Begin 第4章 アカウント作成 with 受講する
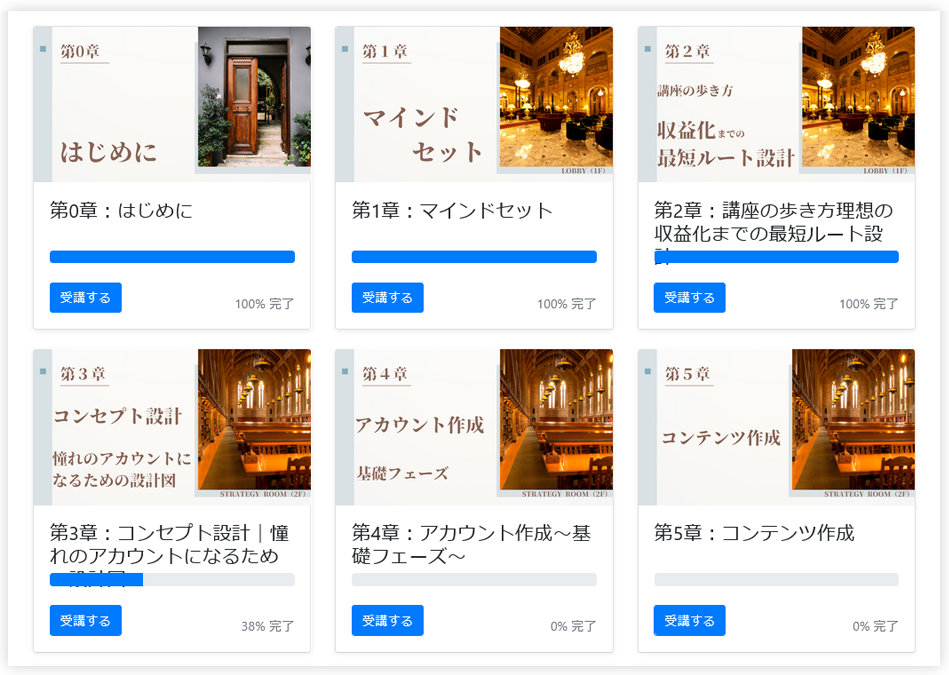This screenshot has width=949, height=675. coord(388,621)
